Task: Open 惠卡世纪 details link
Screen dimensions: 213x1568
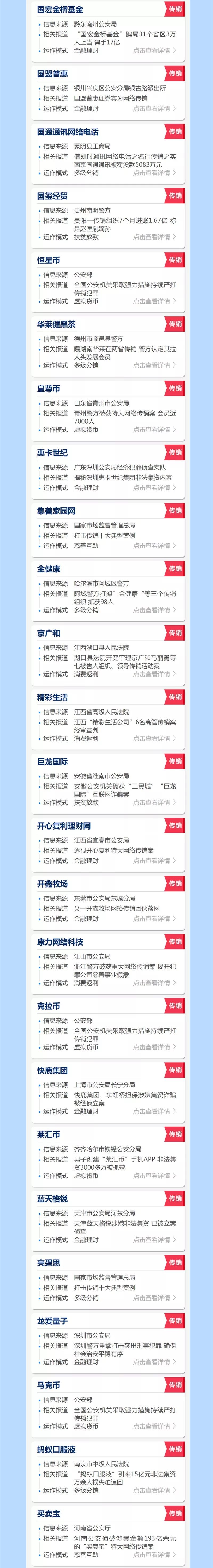Action: (x=154, y=488)
